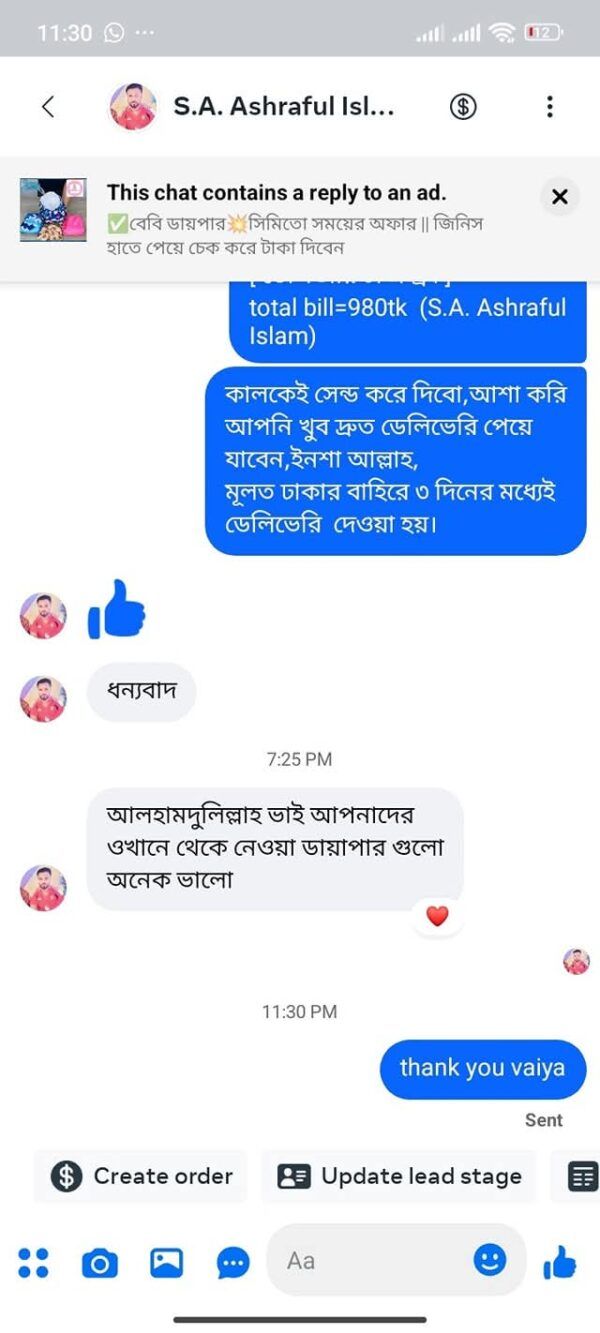600x1333 pixels.
Task: Open the photo gallery picker
Action: pyautogui.click(x=166, y=1263)
